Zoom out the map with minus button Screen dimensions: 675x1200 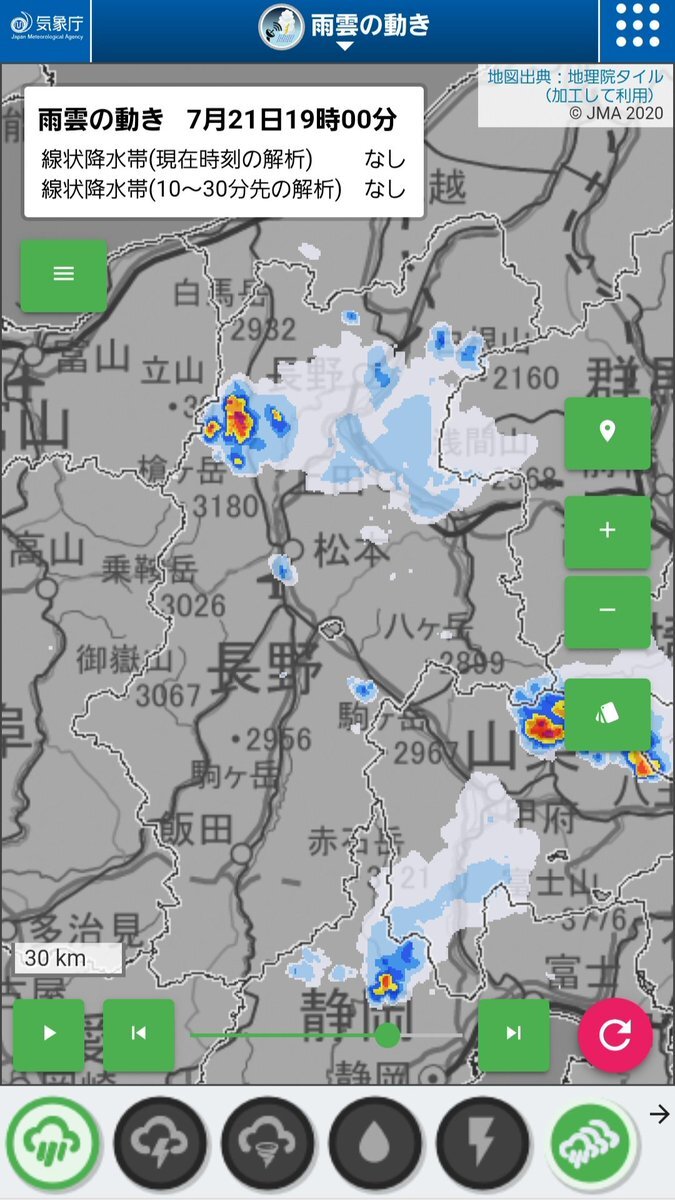[x=607, y=611]
